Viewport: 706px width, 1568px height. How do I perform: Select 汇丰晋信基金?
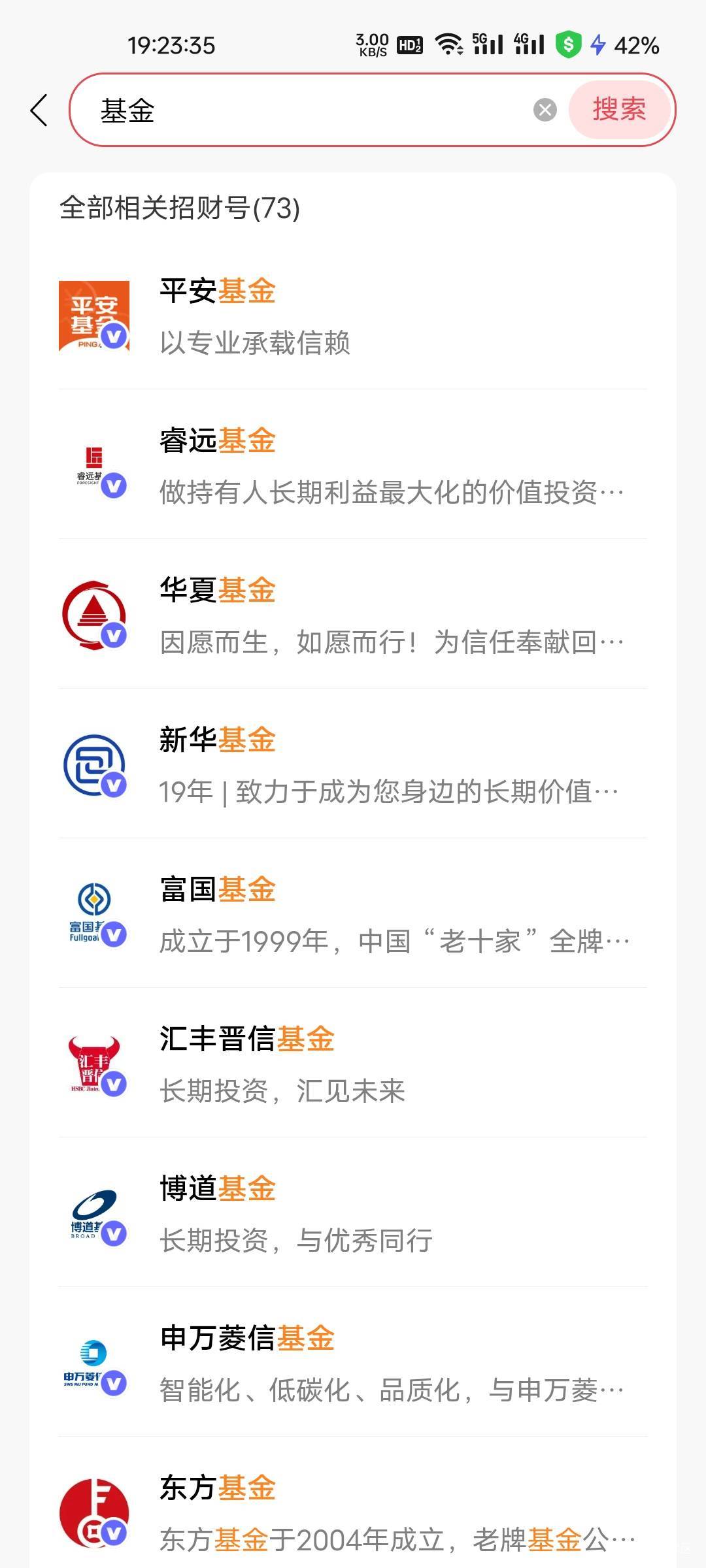pyautogui.click(x=353, y=1063)
